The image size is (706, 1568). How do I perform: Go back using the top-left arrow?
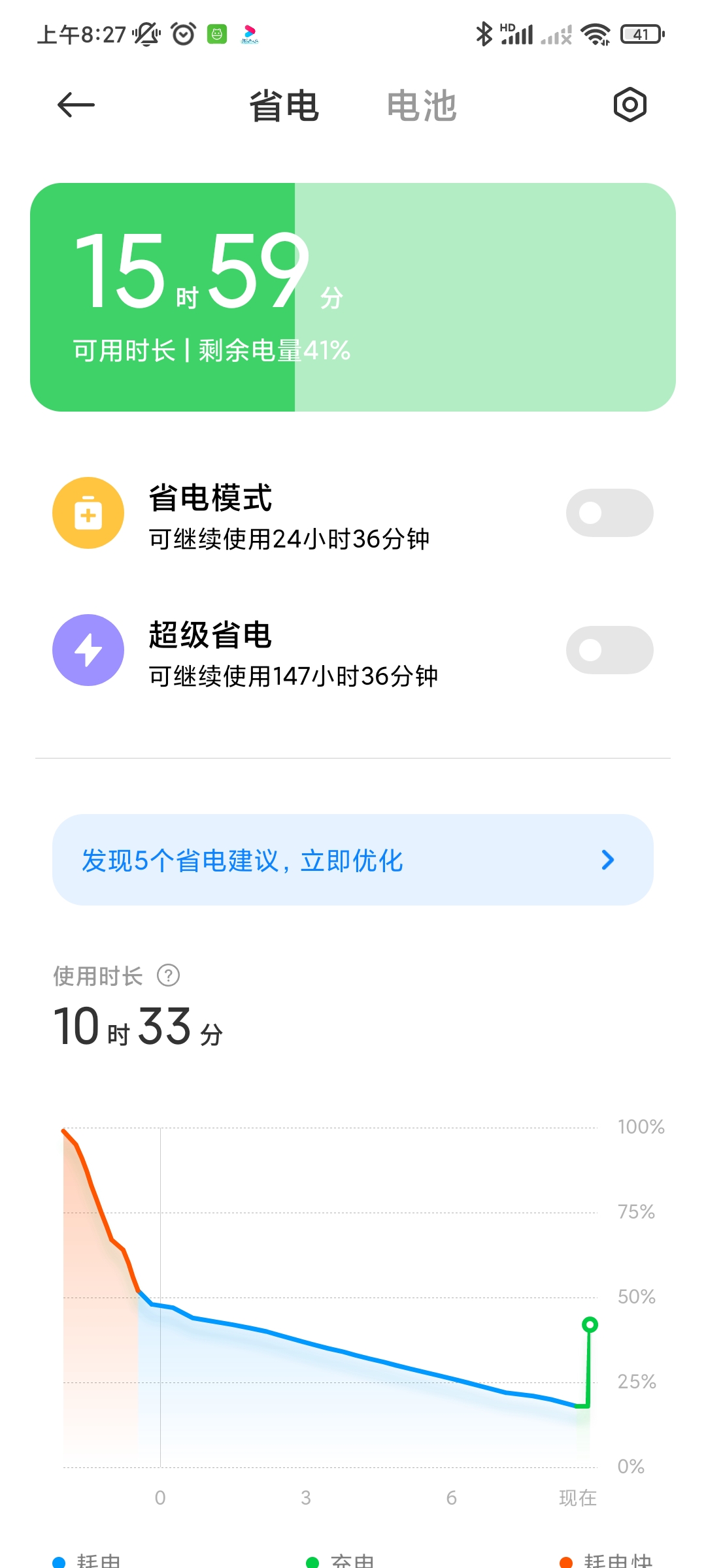[x=76, y=105]
